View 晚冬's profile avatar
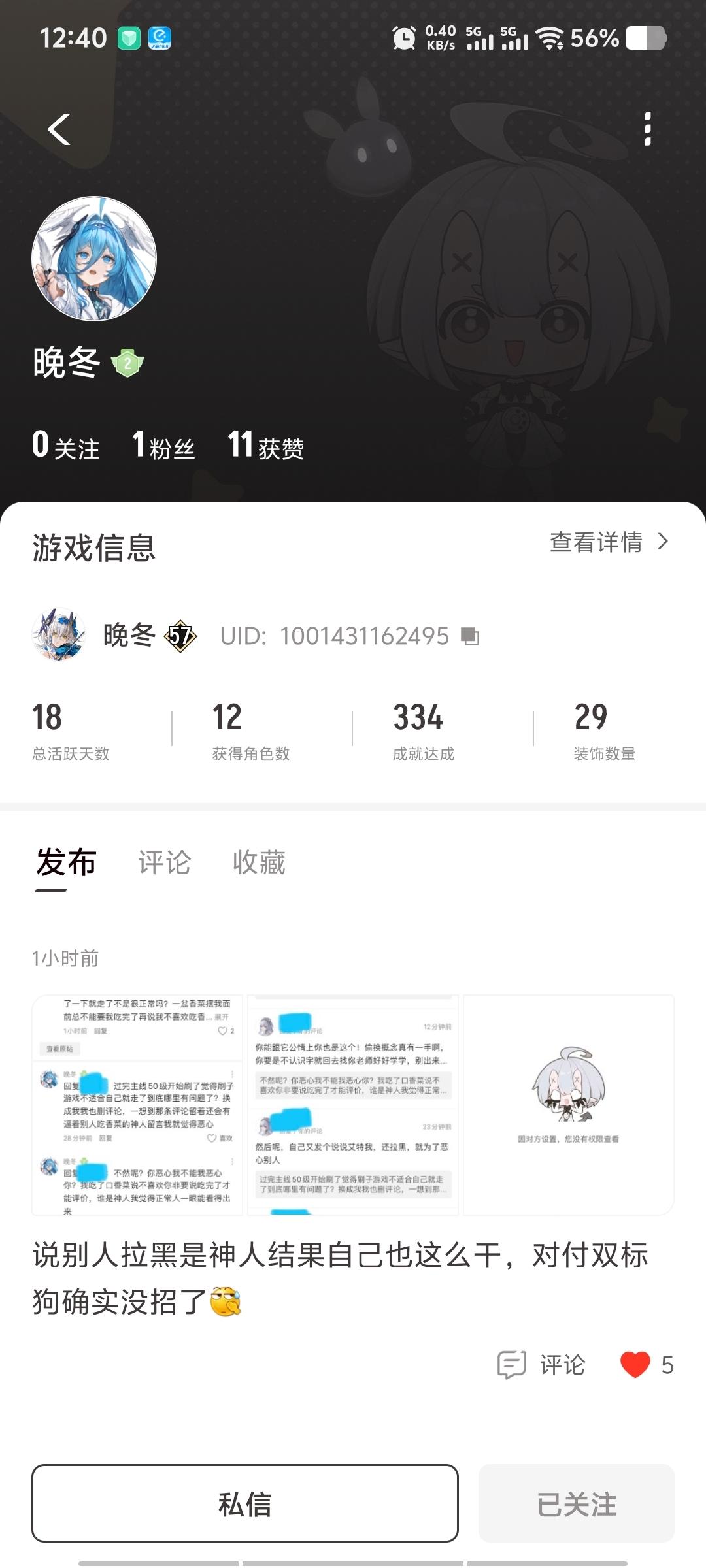This screenshot has width=706, height=1568. pos(94,259)
